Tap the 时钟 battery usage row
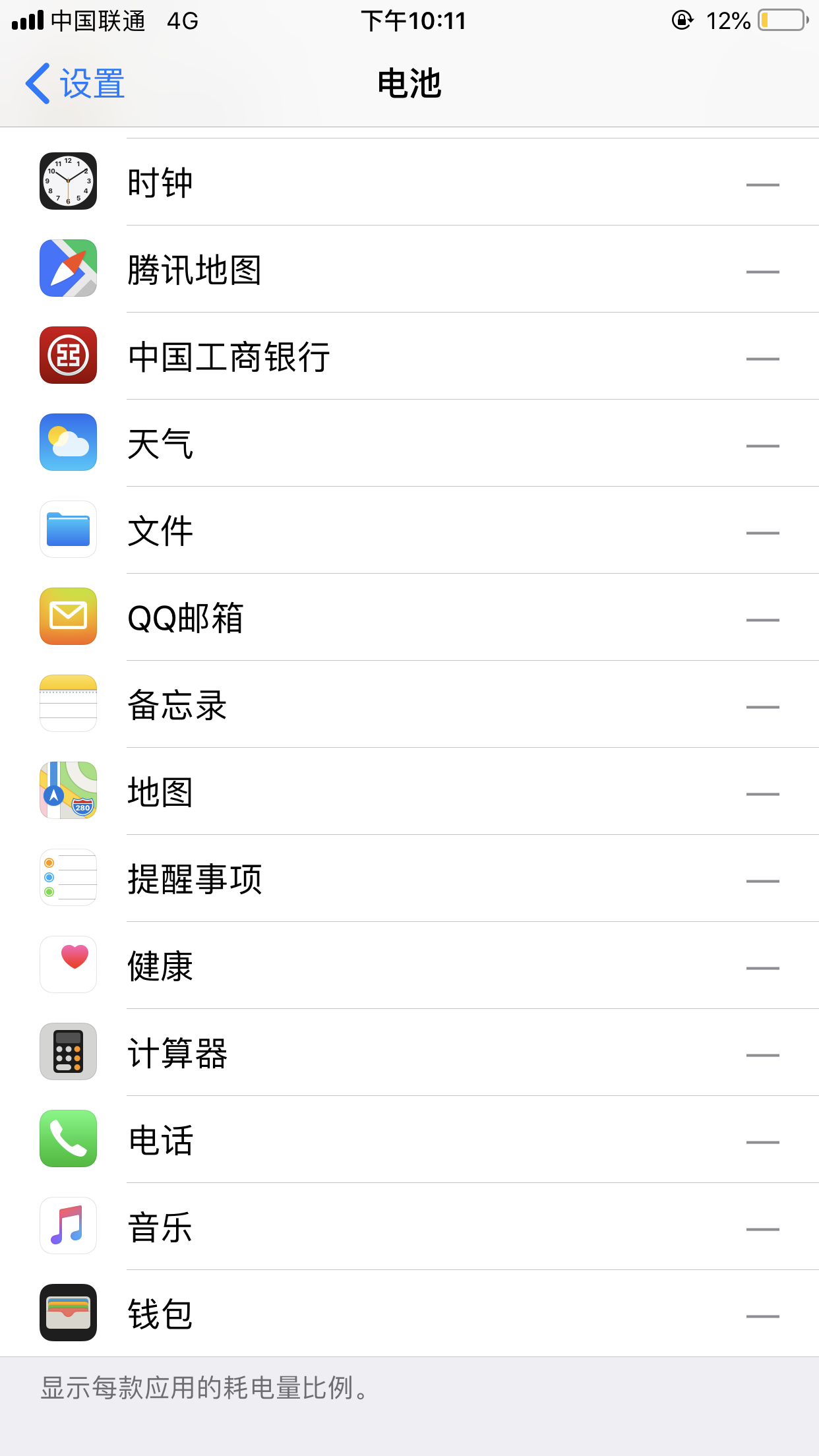The width and height of the screenshot is (819, 1456). pyautogui.click(x=409, y=182)
